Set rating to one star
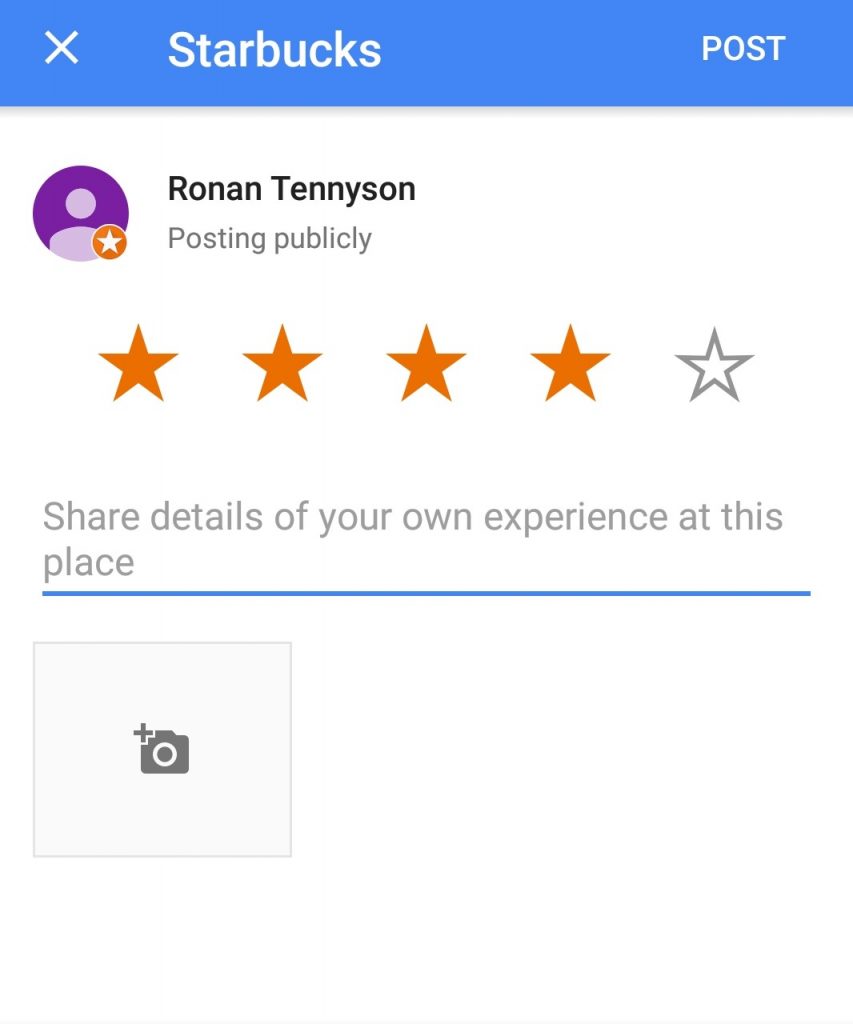The width and height of the screenshot is (853, 1024). tap(139, 363)
